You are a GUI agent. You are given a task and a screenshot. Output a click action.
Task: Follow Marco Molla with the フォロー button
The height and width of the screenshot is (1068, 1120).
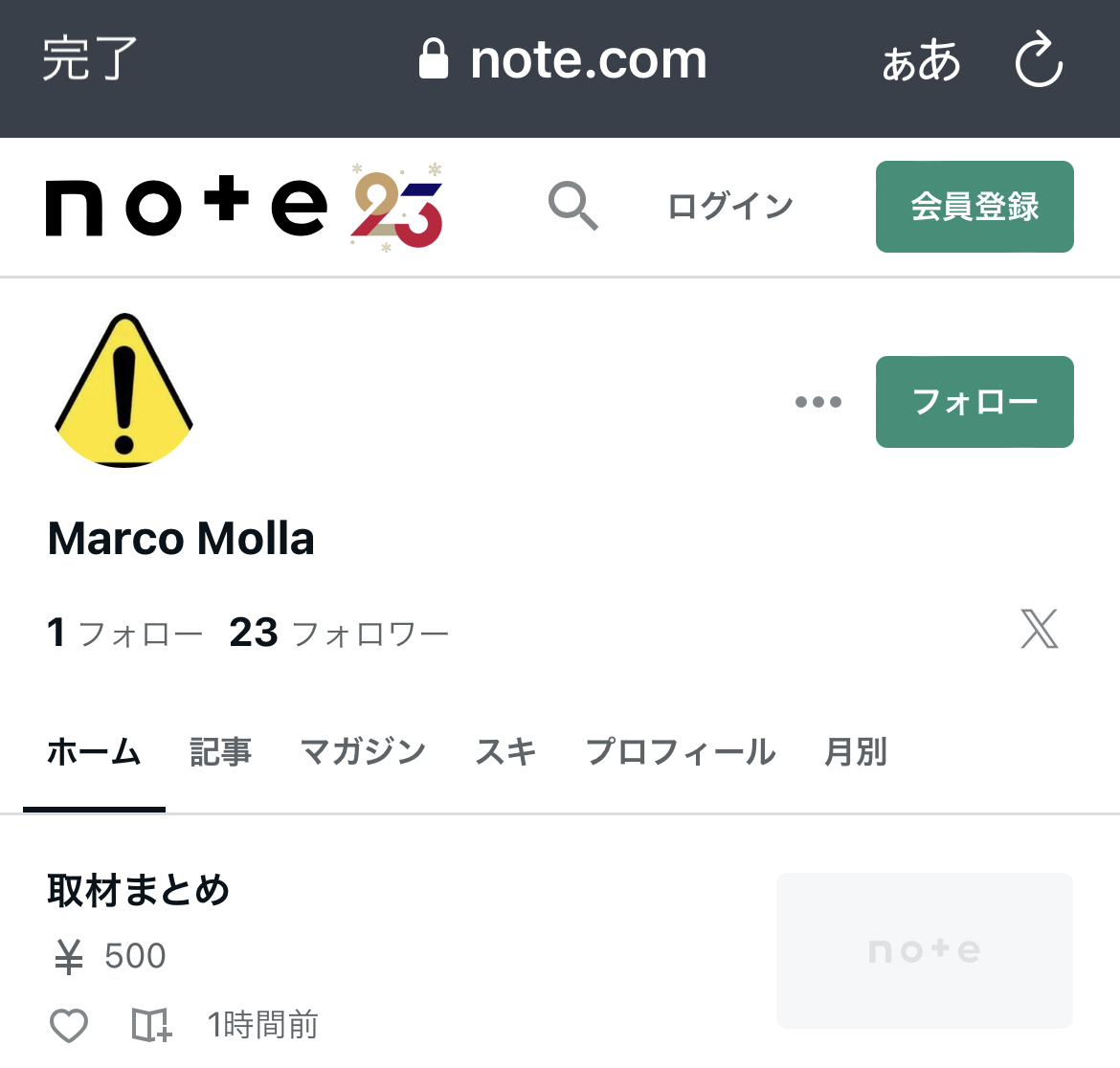974,402
